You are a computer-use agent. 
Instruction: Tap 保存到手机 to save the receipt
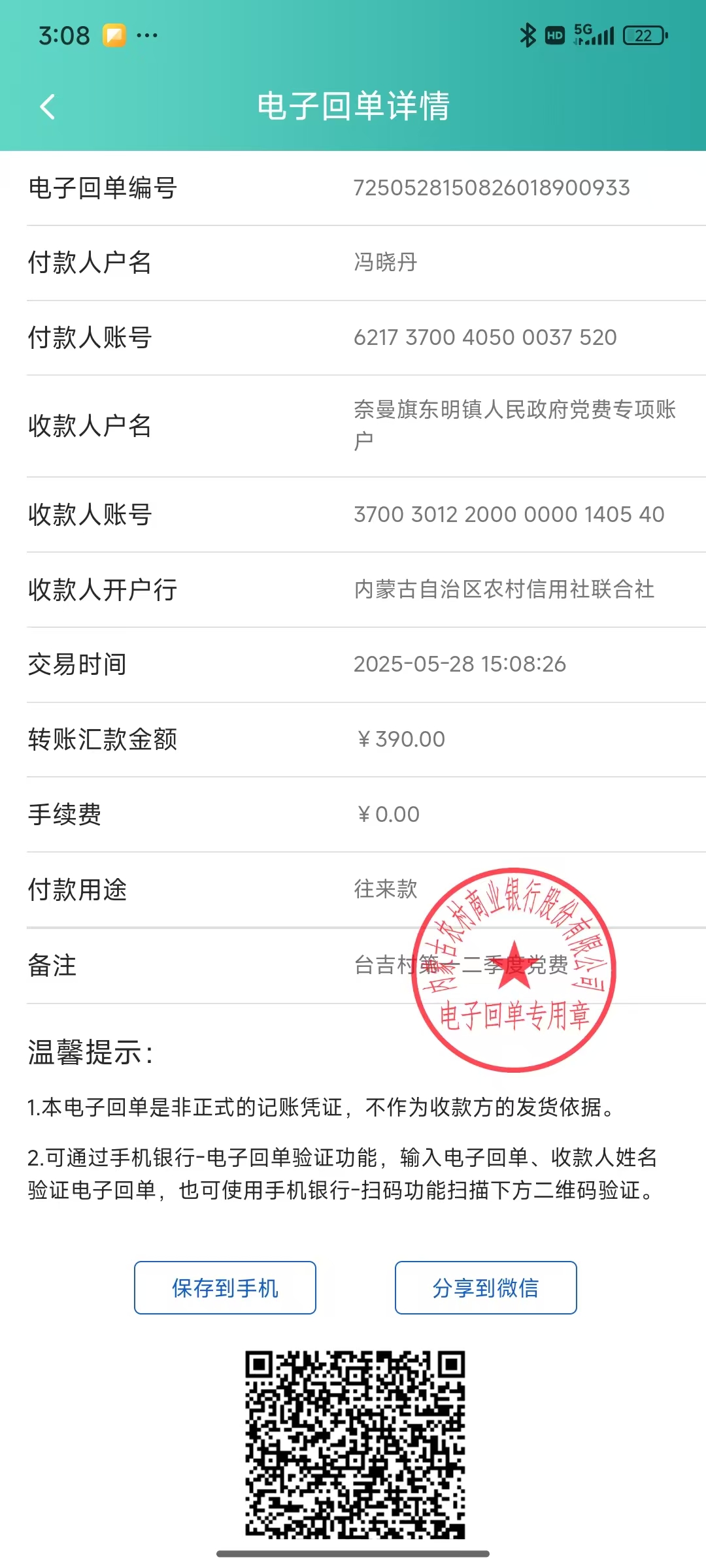click(x=225, y=1288)
